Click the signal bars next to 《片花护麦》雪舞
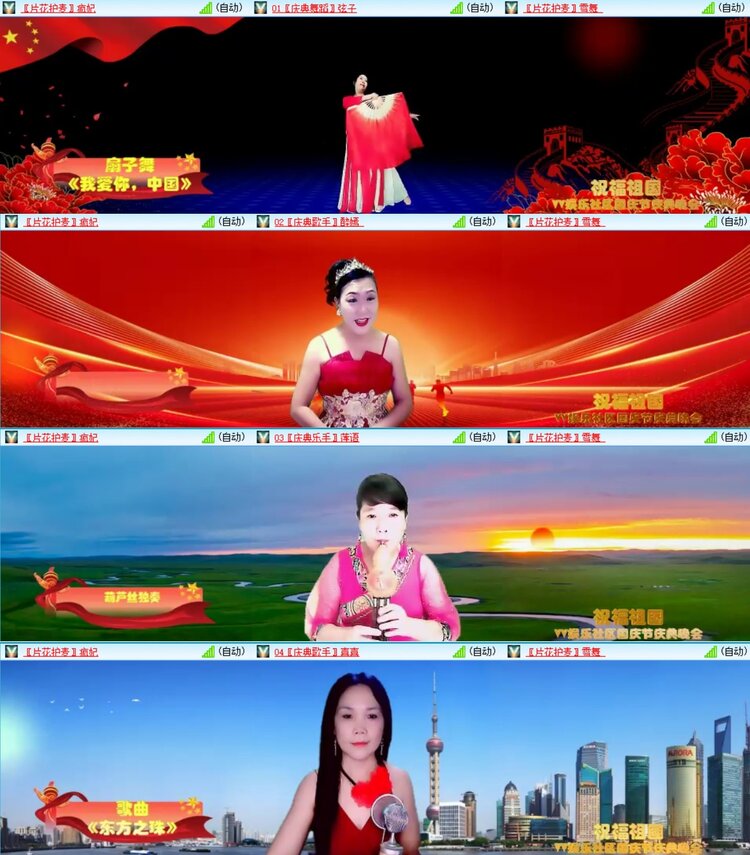Viewport: 750px width, 855px height. (705, 6)
